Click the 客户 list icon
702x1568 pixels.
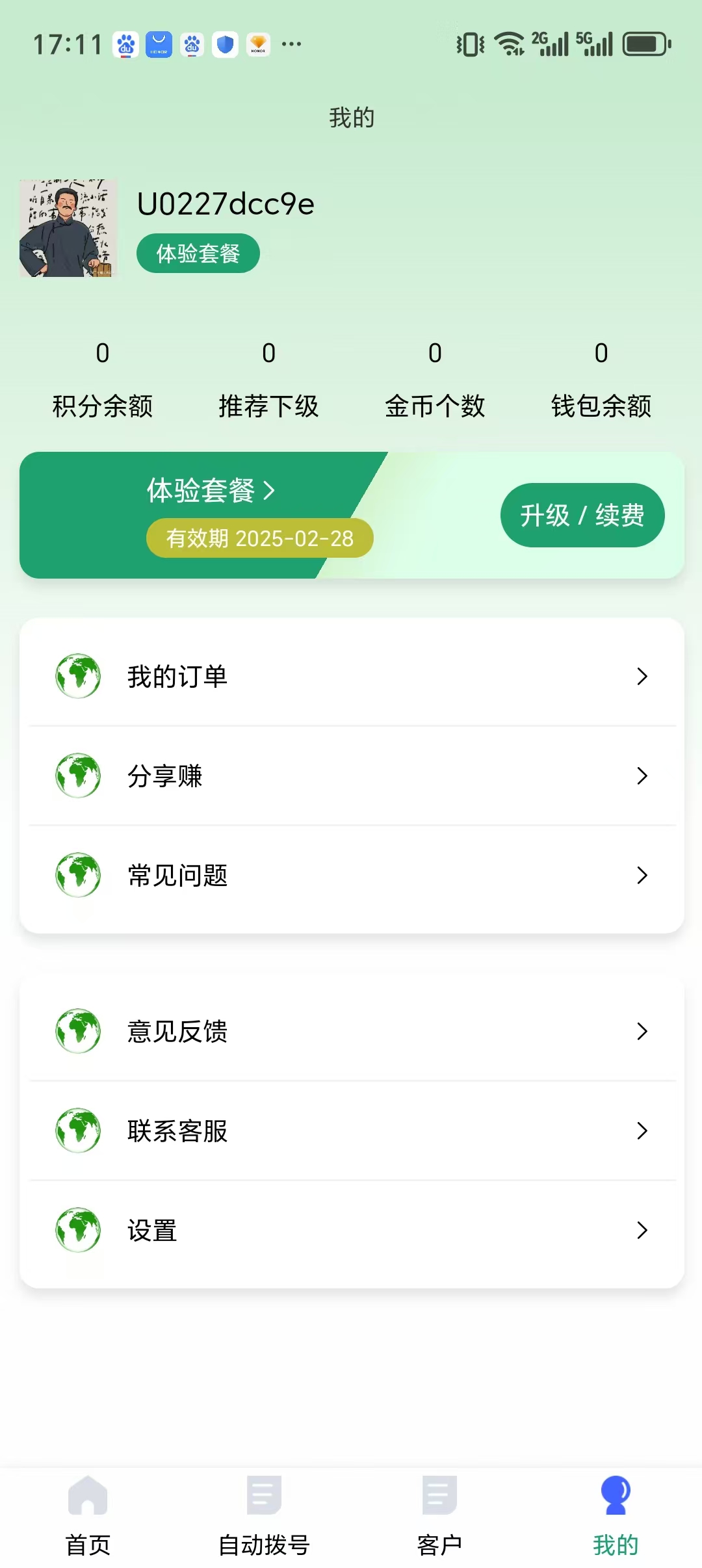(x=439, y=1496)
